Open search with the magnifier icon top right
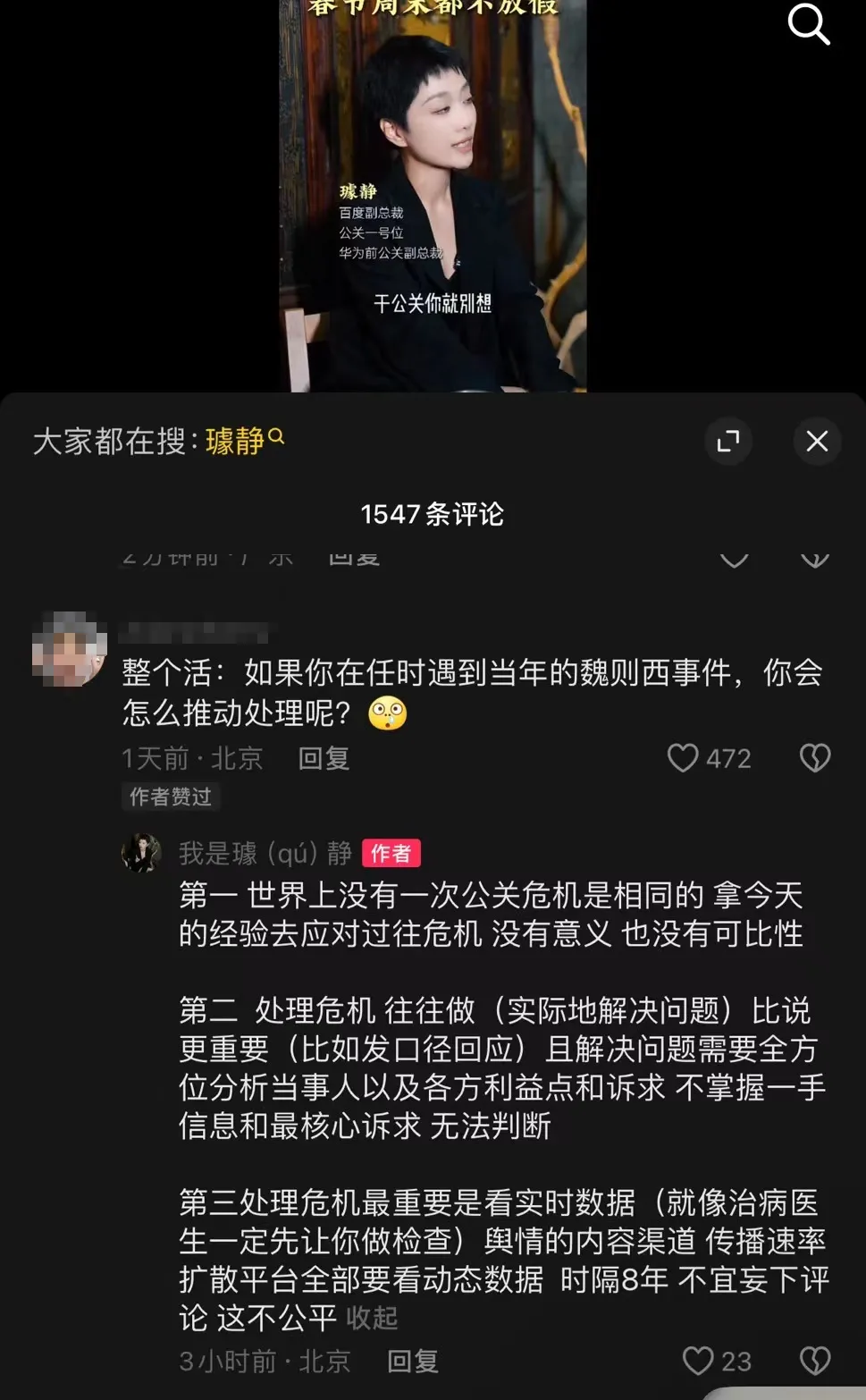866x1400 pixels. tap(810, 25)
